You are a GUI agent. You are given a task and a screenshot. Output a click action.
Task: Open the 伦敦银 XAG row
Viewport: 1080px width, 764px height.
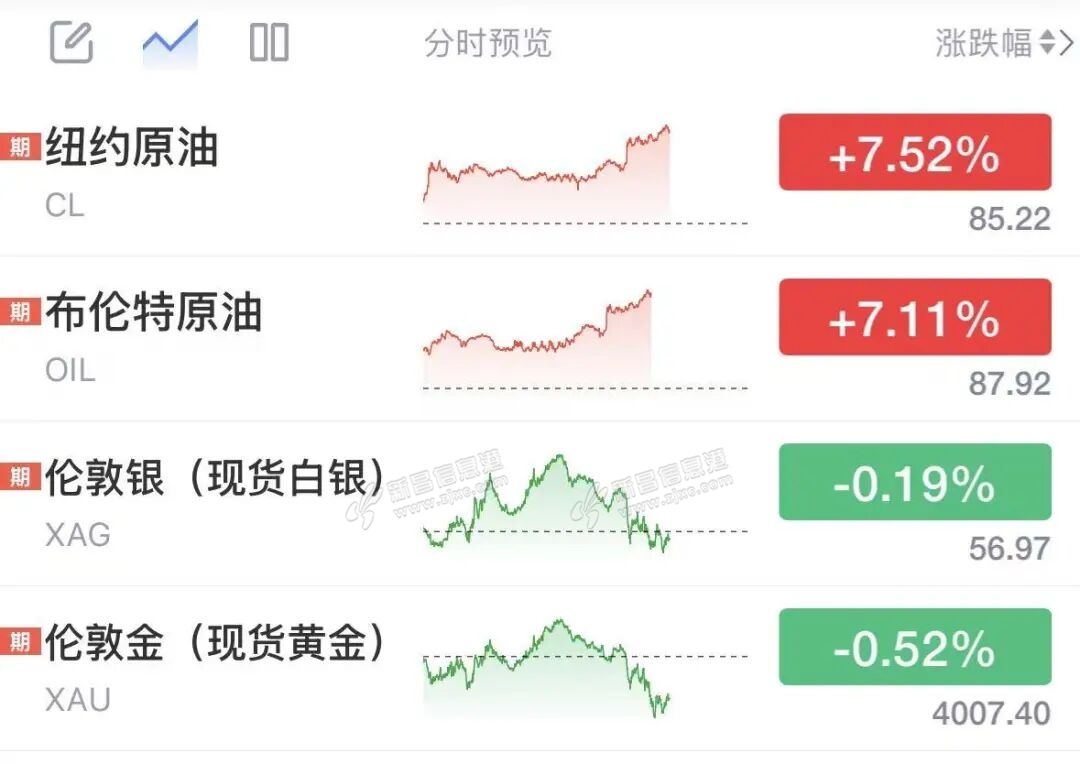(x=540, y=504)
